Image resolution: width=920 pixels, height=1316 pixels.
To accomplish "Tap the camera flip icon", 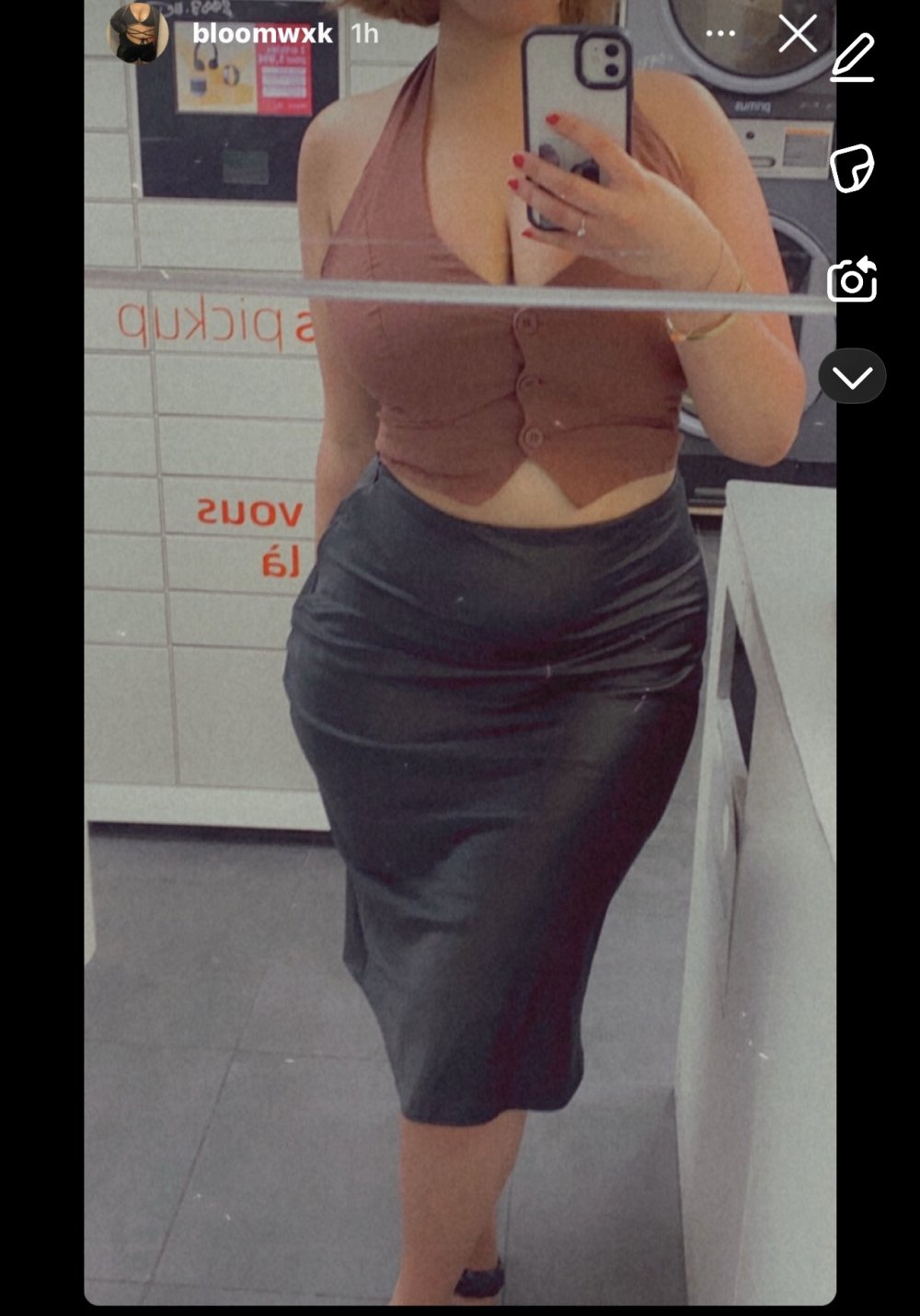I will [x=852, y=280].
